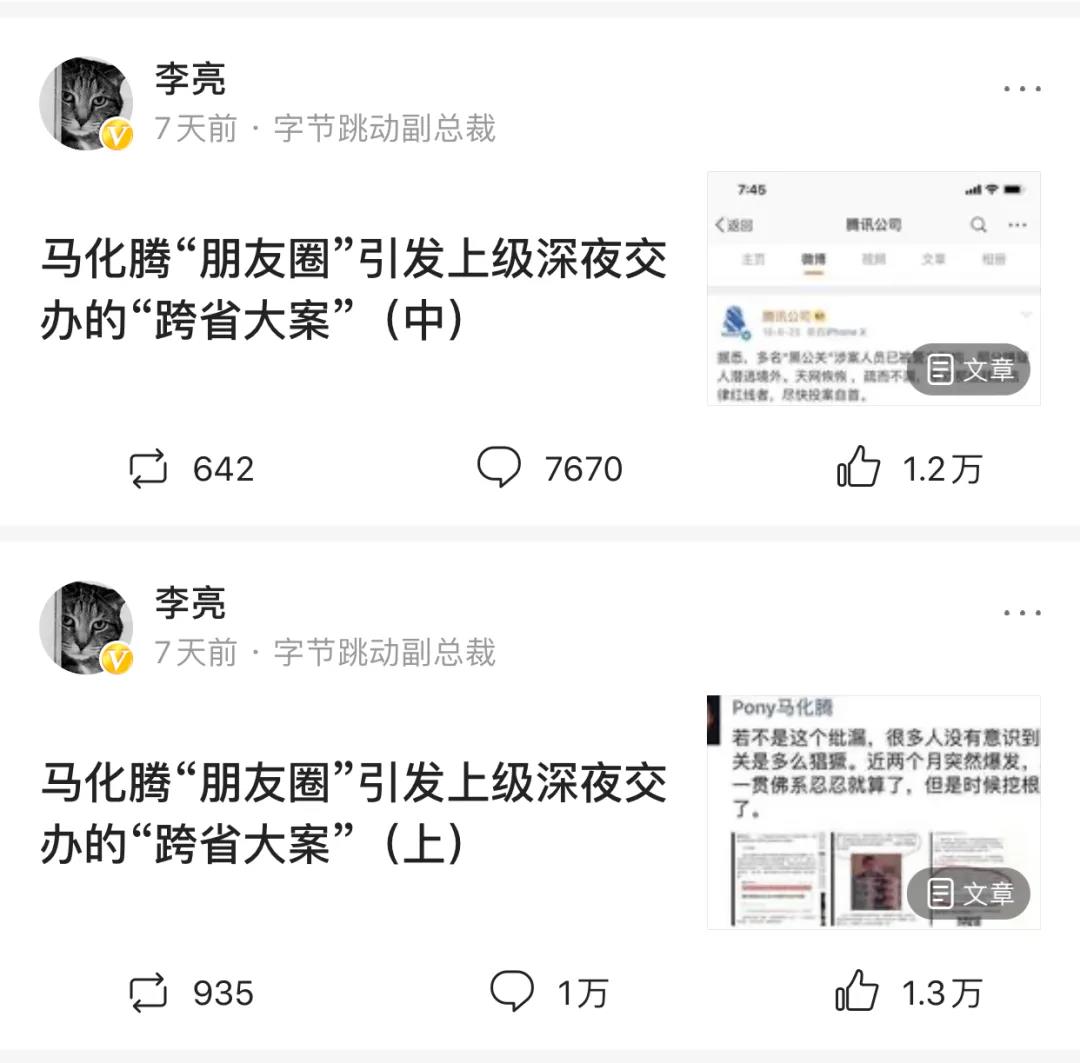
Task: Read the post titled “跨省大案”(中)
Action: click(352, 290)
